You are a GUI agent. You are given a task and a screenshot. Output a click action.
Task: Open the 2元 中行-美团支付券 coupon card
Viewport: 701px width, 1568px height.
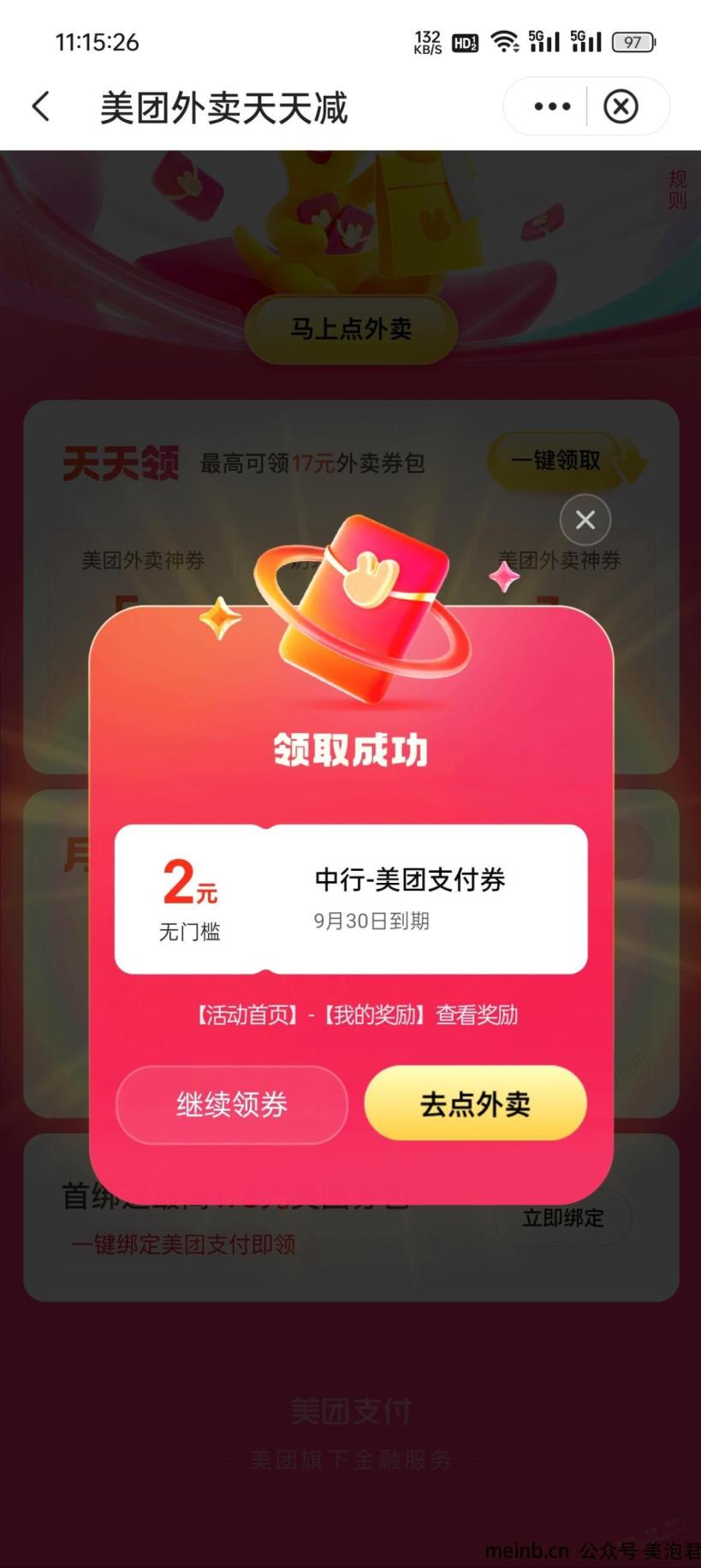coord(351,899)
